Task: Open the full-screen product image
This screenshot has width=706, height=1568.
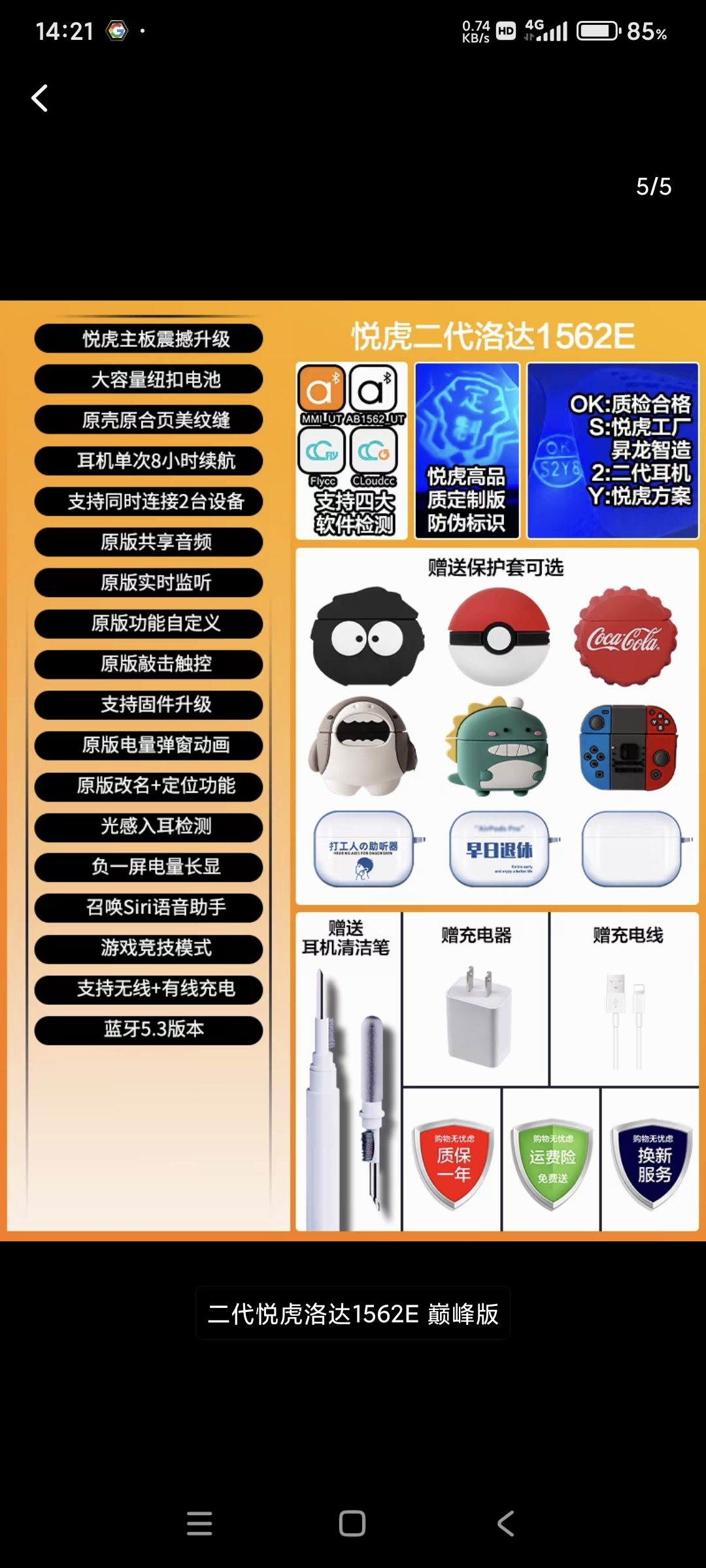Action: (x=353, y=771)
